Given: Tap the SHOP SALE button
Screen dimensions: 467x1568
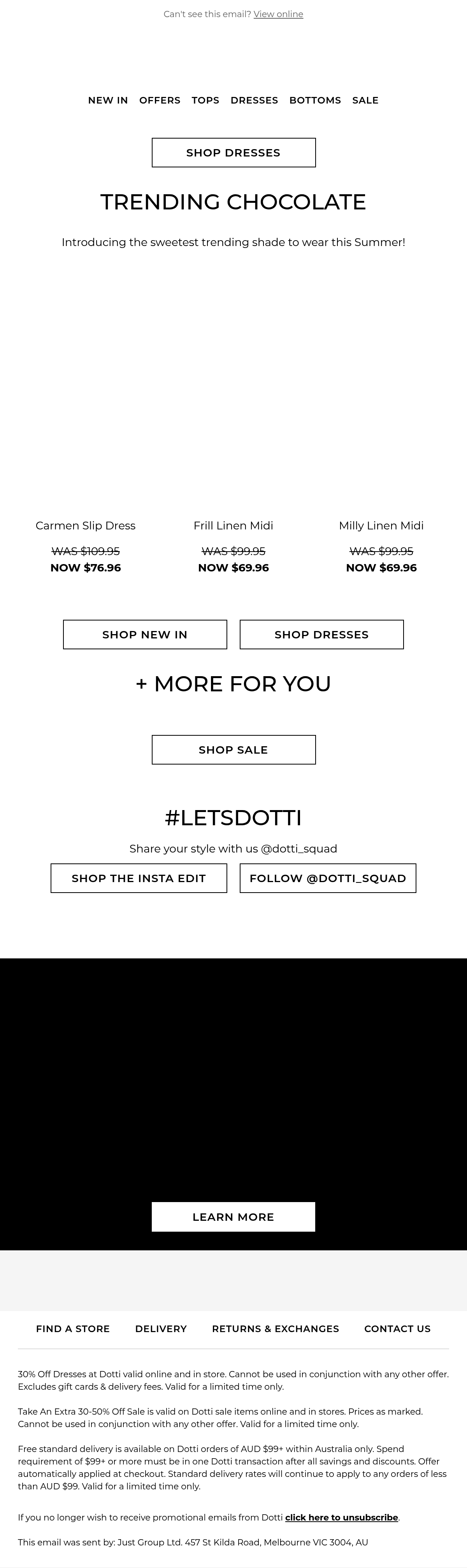Looking at the screenshot, I should 234,749.
